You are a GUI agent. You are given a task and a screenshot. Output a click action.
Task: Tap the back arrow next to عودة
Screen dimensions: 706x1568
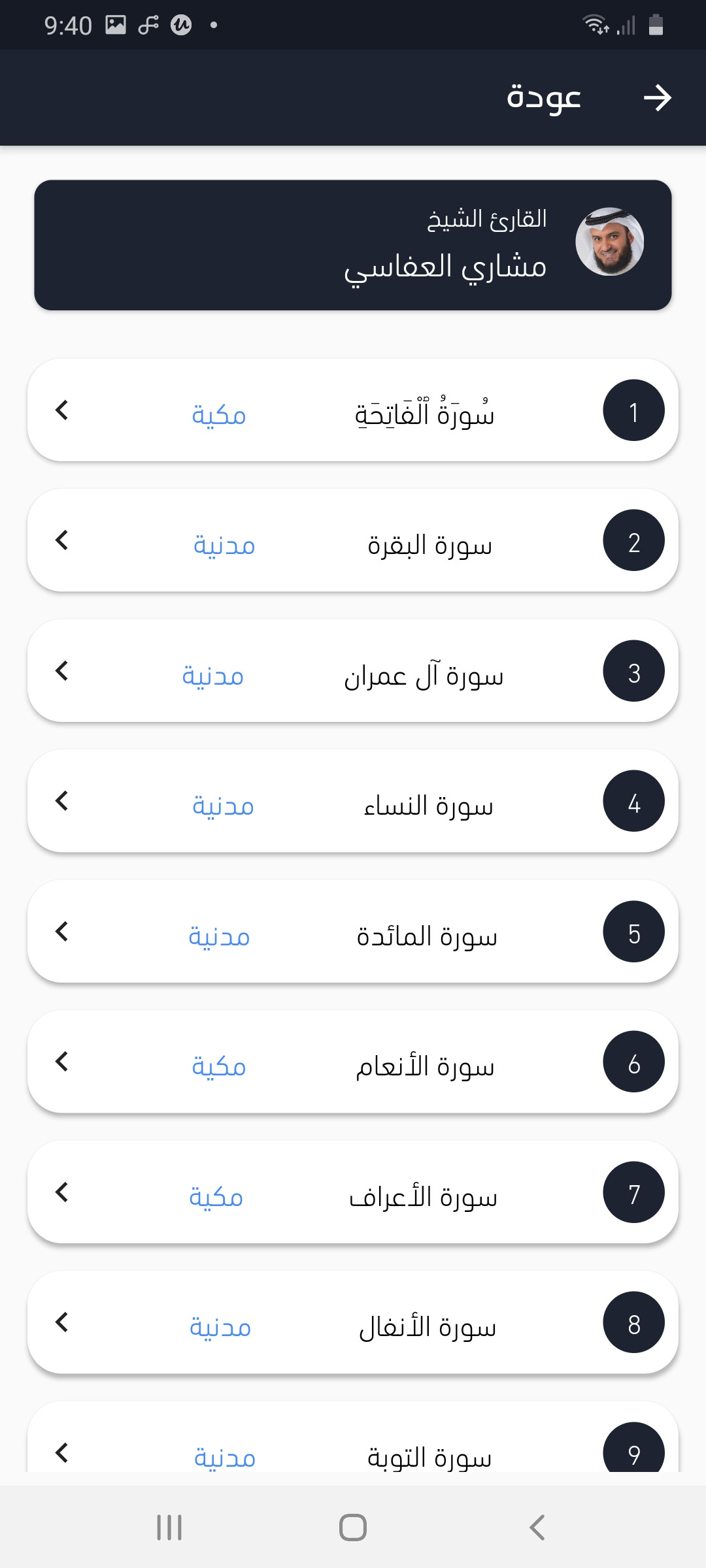click(x=657, y=98)
